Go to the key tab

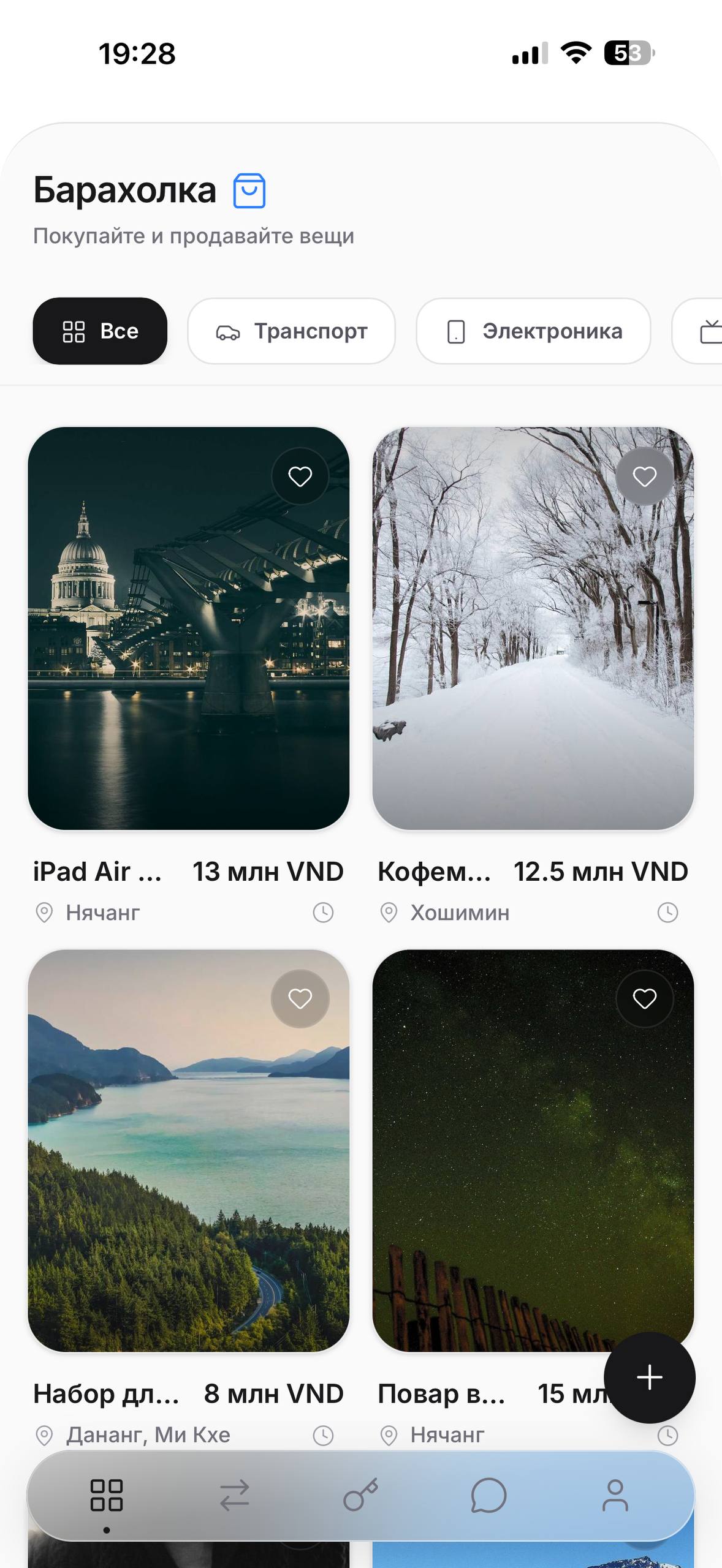tap(360, 1496)
